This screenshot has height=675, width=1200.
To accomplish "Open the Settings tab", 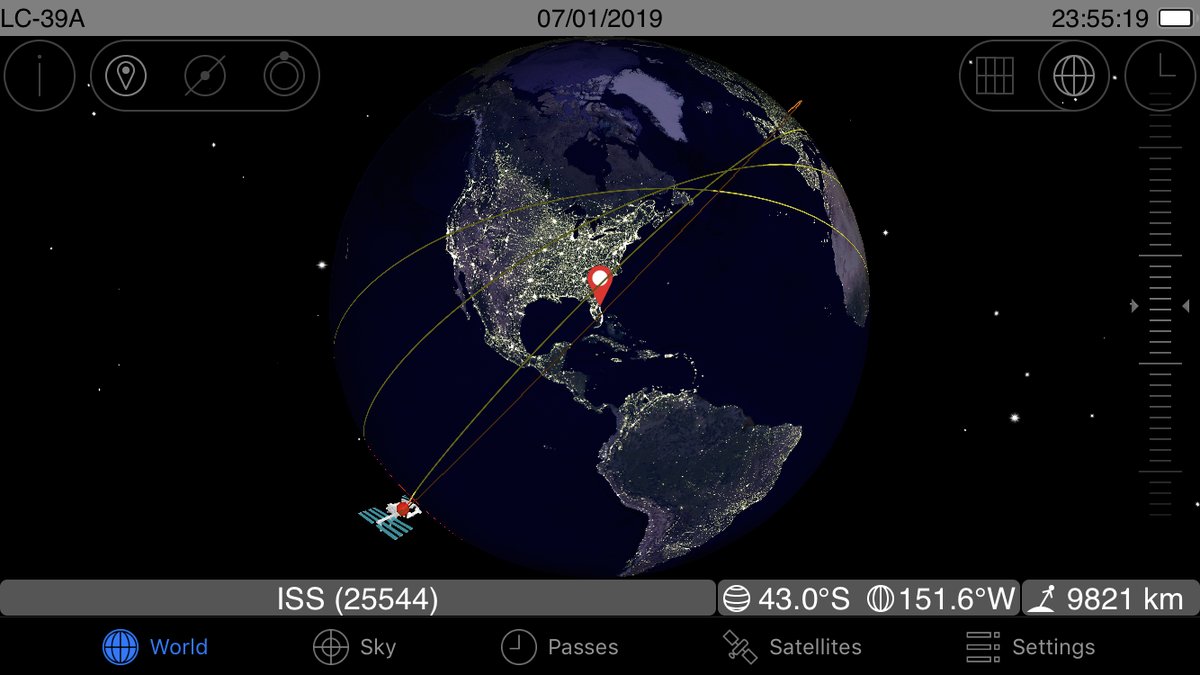I will pyautogui.click(x=1031, y=647).
